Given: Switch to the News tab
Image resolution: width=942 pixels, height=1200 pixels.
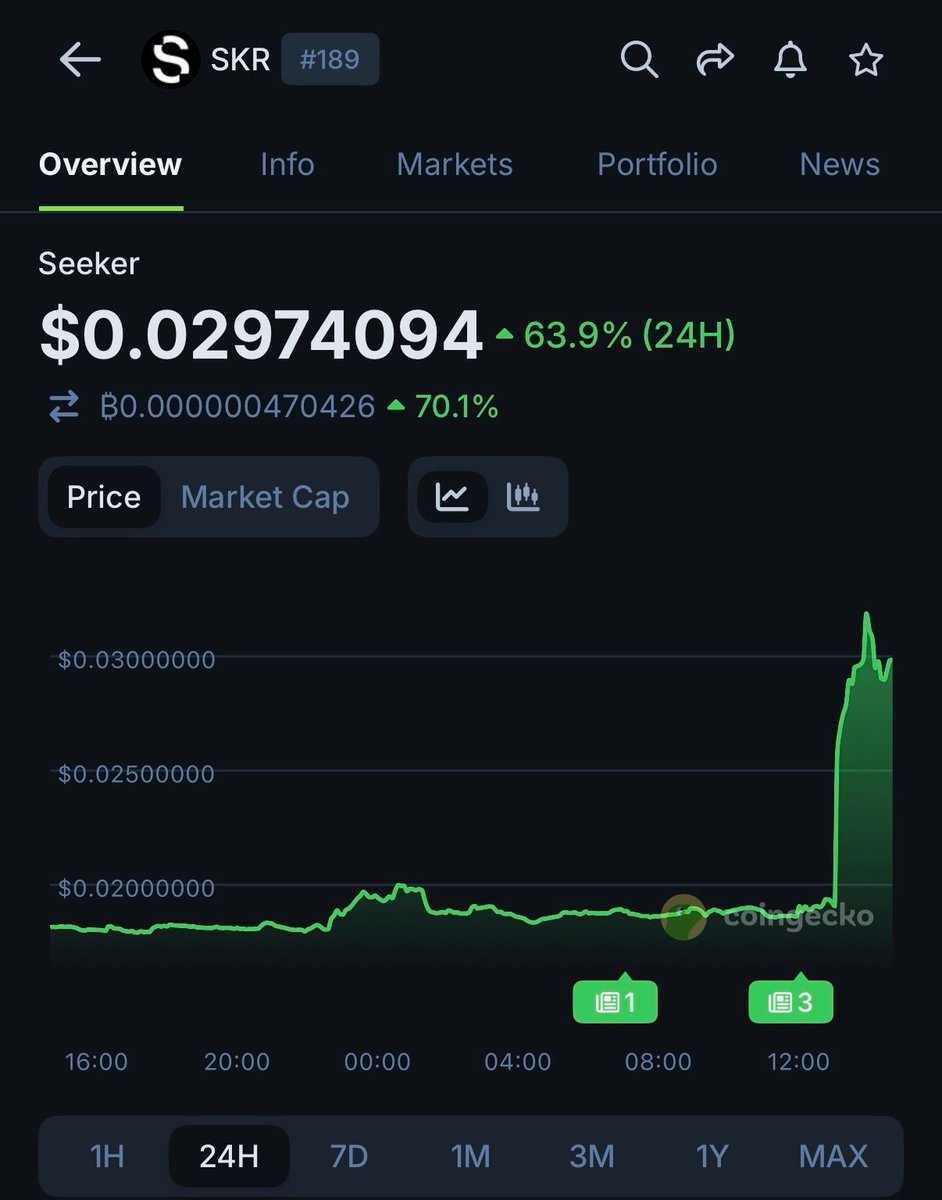Looking at the screenshot, I should 839,164.
